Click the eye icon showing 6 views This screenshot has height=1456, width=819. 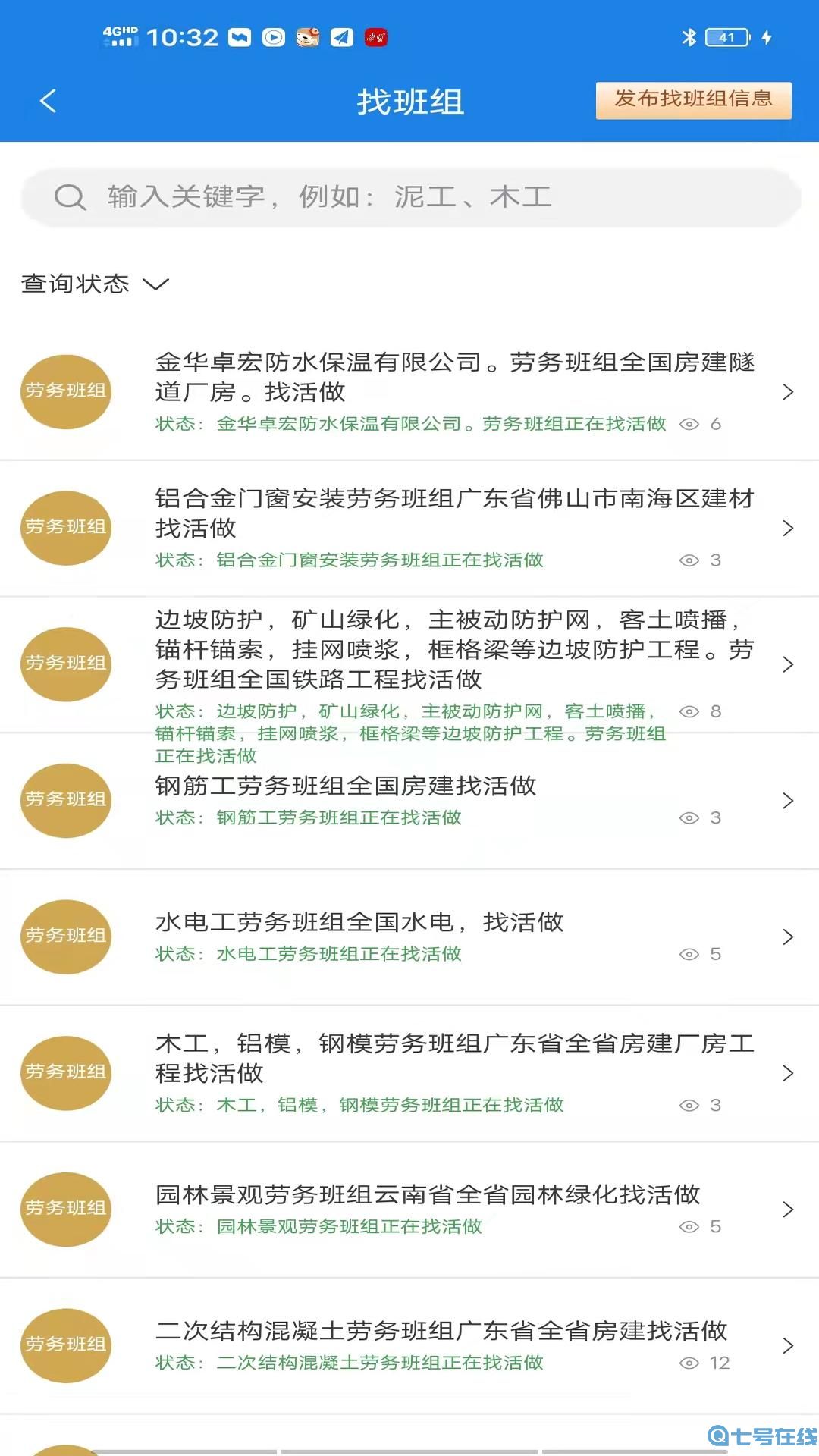coord(691,424)
